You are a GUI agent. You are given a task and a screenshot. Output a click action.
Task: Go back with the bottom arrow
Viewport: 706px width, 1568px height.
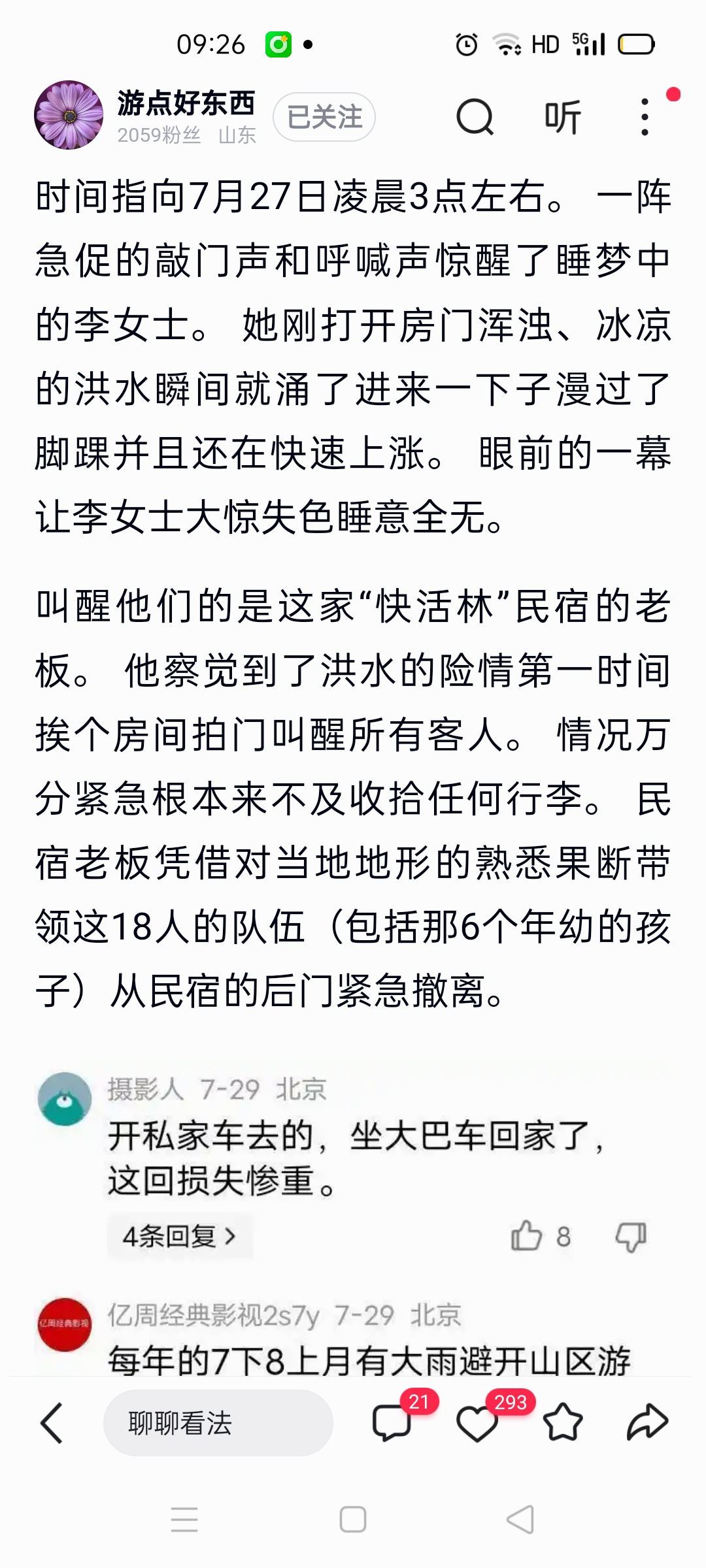tap(52, 1423)
